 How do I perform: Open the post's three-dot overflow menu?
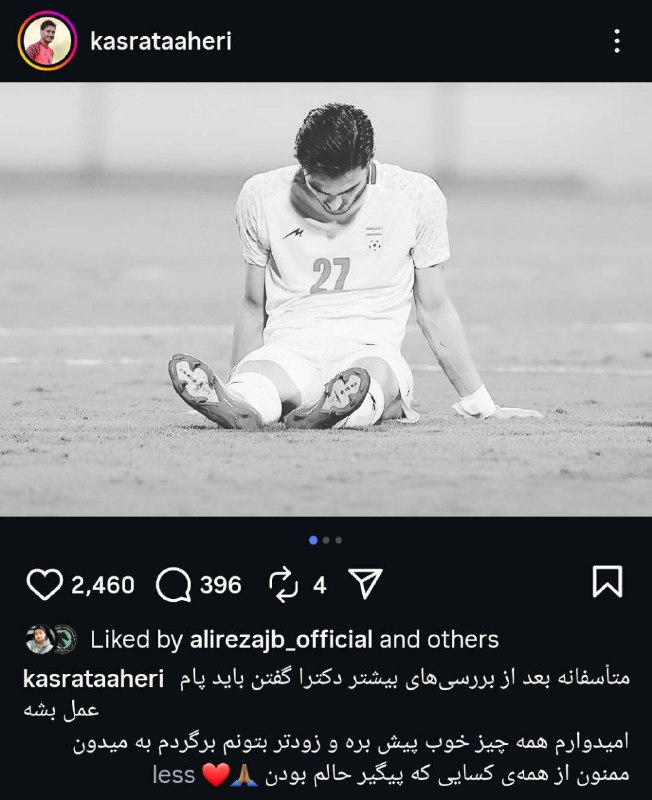(x=616, y=41)
